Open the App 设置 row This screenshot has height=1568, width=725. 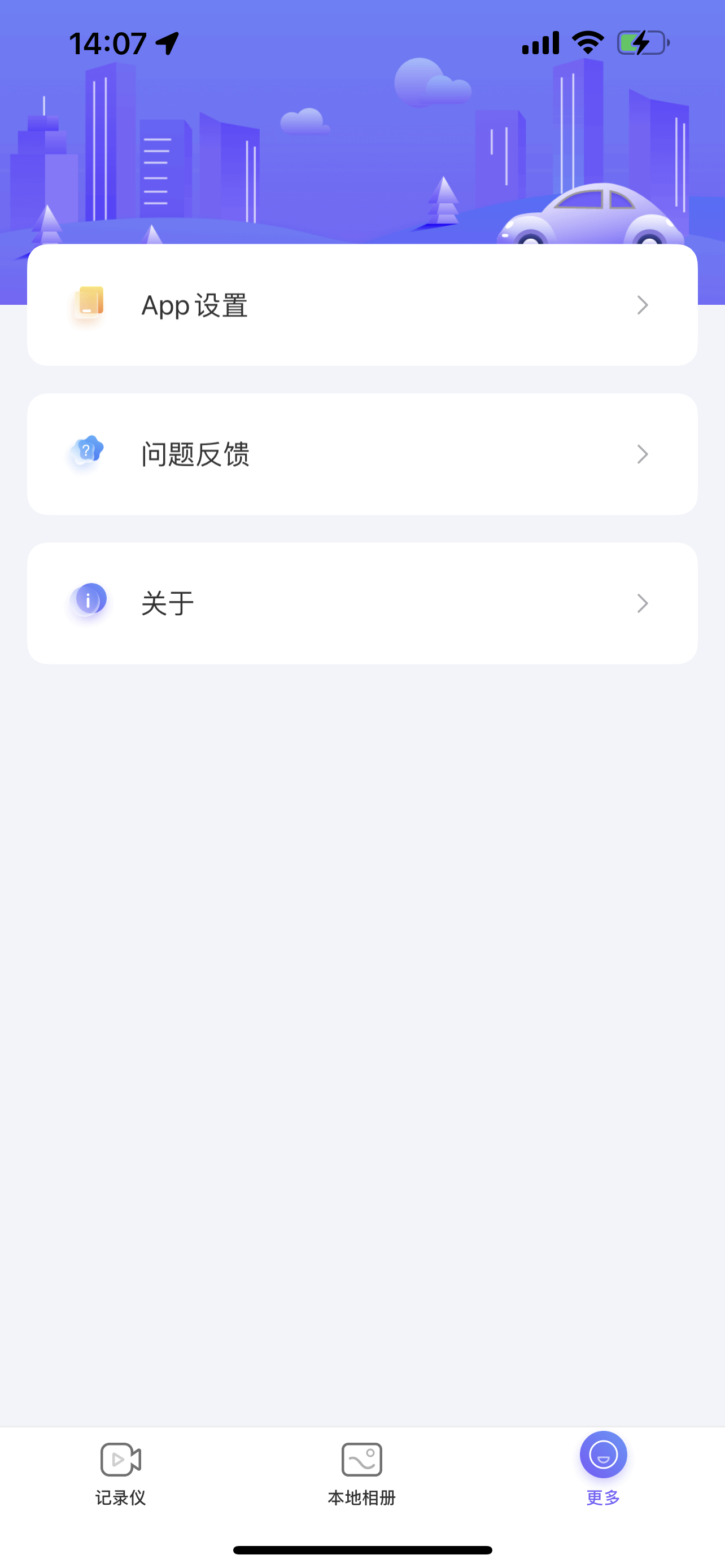[x=362, y=305]
